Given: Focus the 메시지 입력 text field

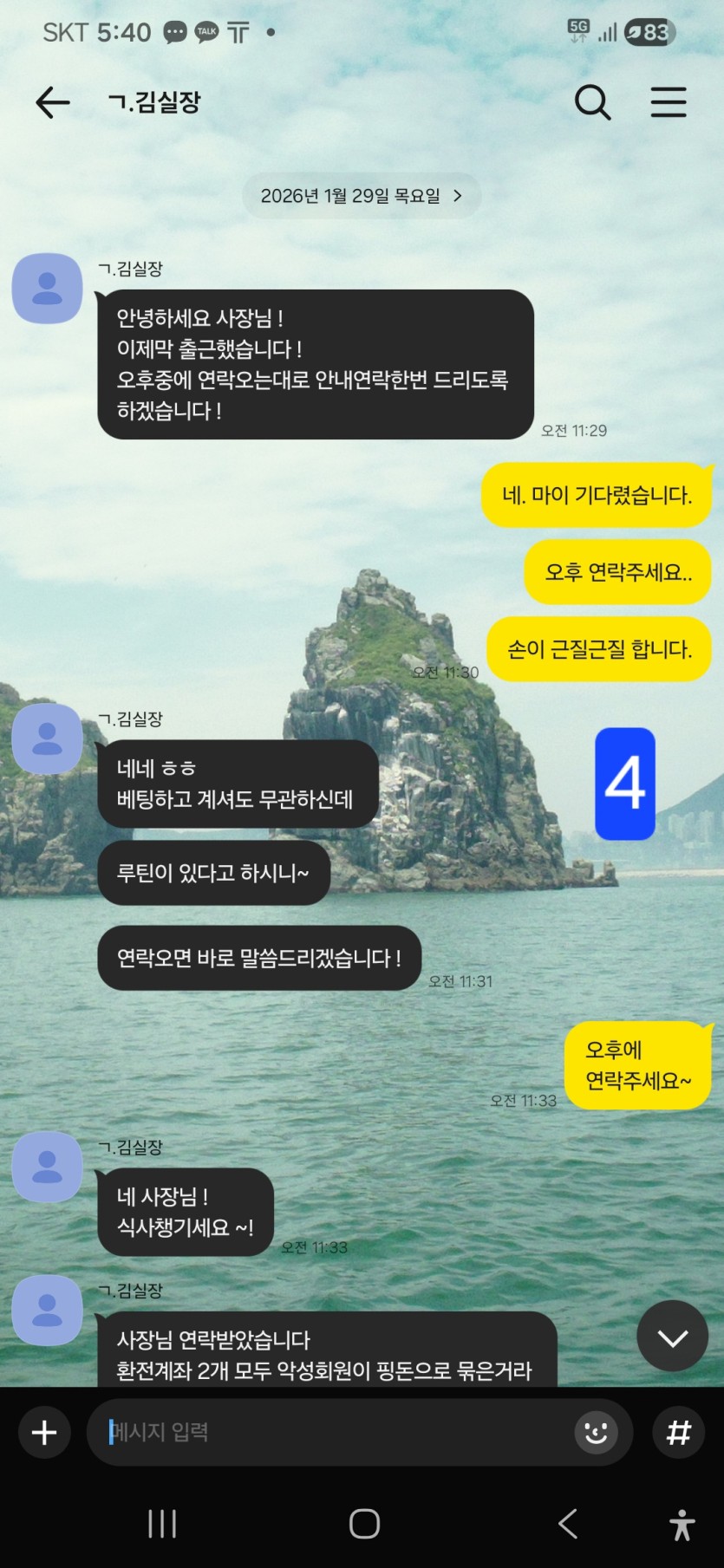Looking at the screenshot, I should (329, 1432).
